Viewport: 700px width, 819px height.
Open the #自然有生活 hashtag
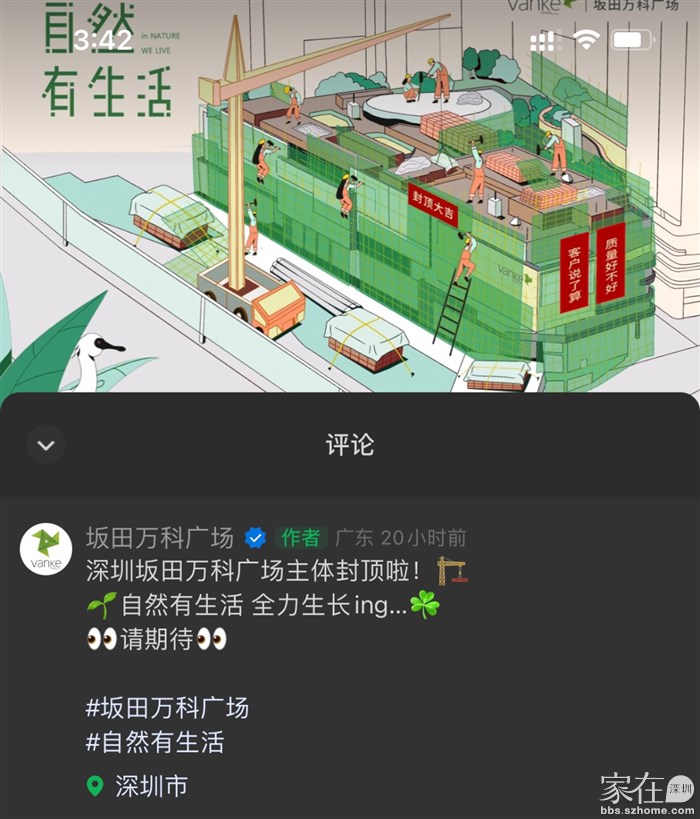point(154,742)
